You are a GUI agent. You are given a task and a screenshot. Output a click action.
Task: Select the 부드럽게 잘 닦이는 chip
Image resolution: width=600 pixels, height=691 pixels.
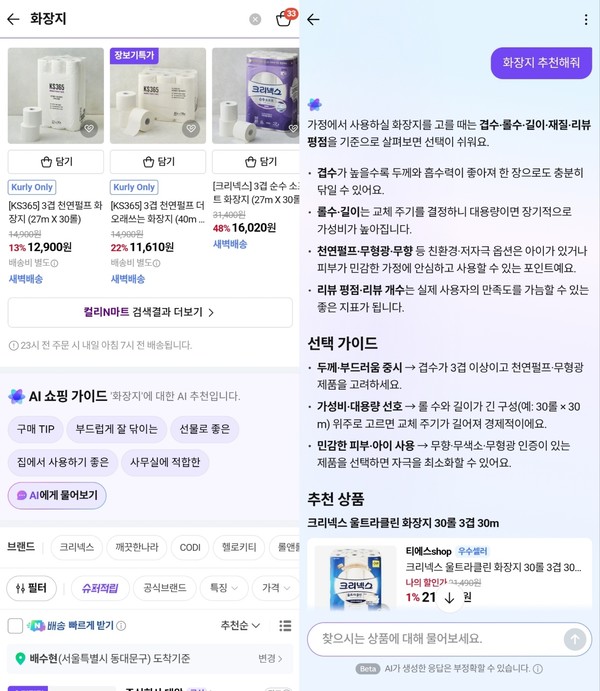pyautogui.click(x=116, y=429)
